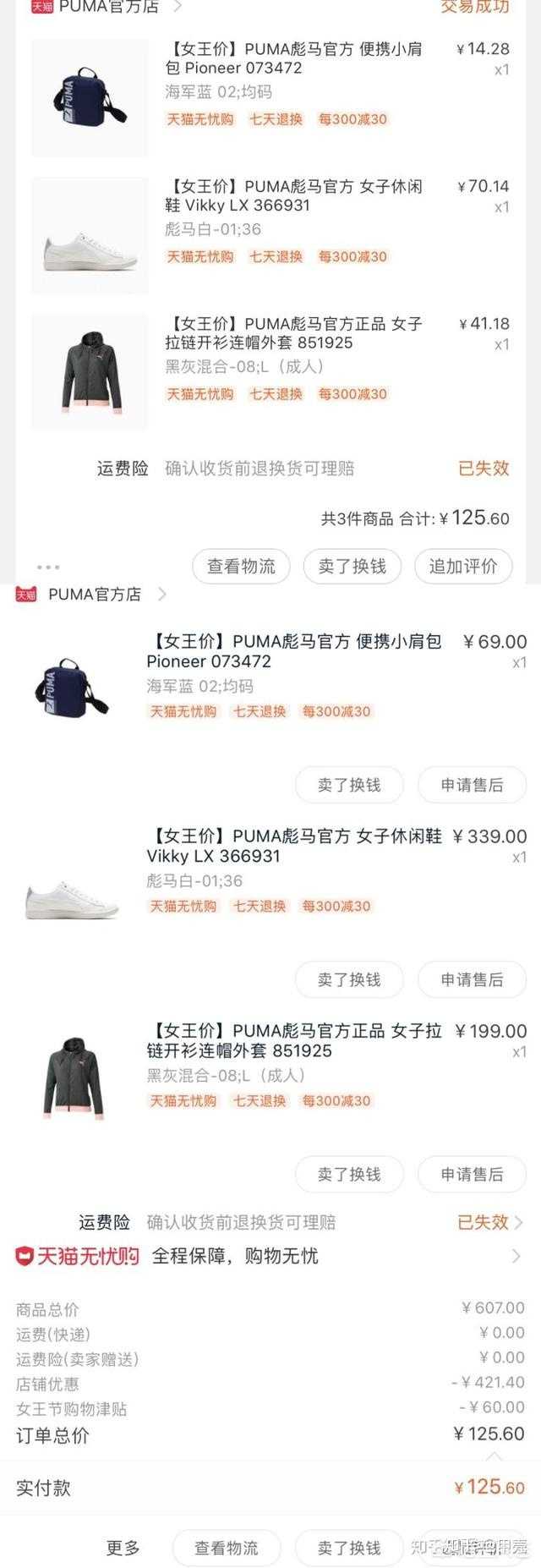The width and height of the screenshot is (541, 1568).
Task: Tap 卖了换钱 under the ￥69.00 shoulder bag
Action: point(349,786)
